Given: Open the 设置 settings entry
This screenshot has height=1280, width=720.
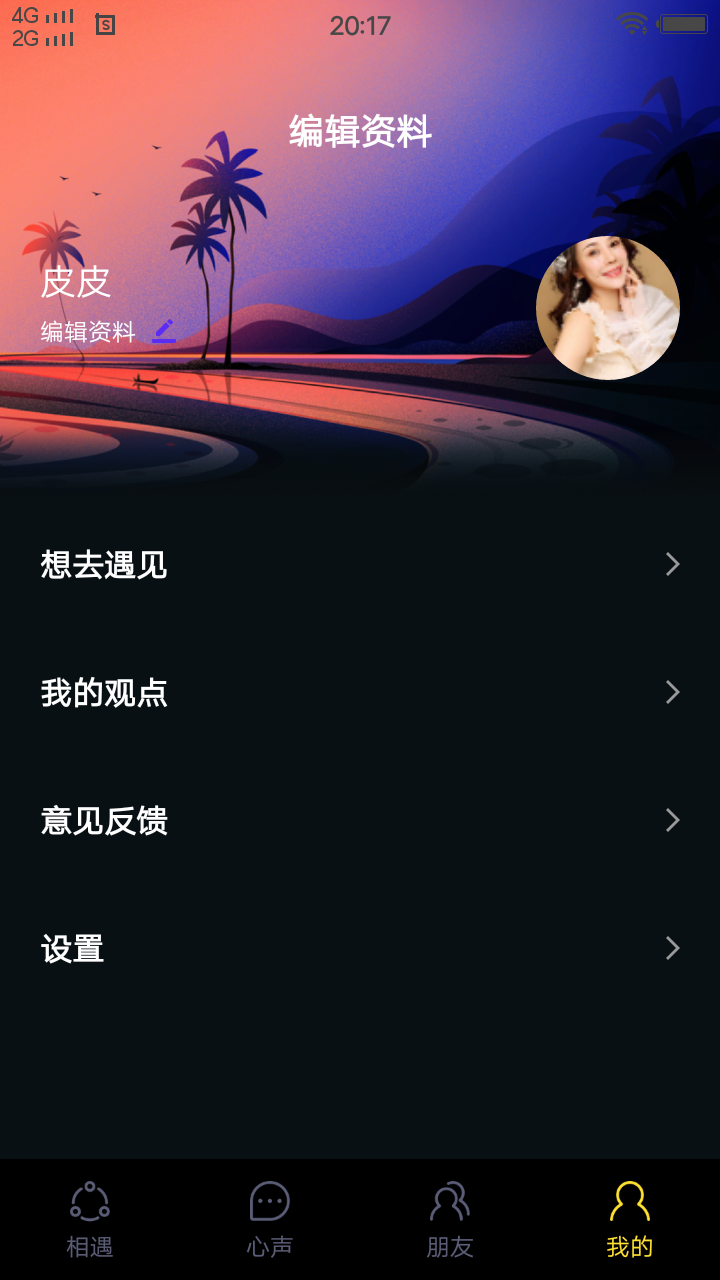Looking at the screenshot, I should click(x=71, y=948).
